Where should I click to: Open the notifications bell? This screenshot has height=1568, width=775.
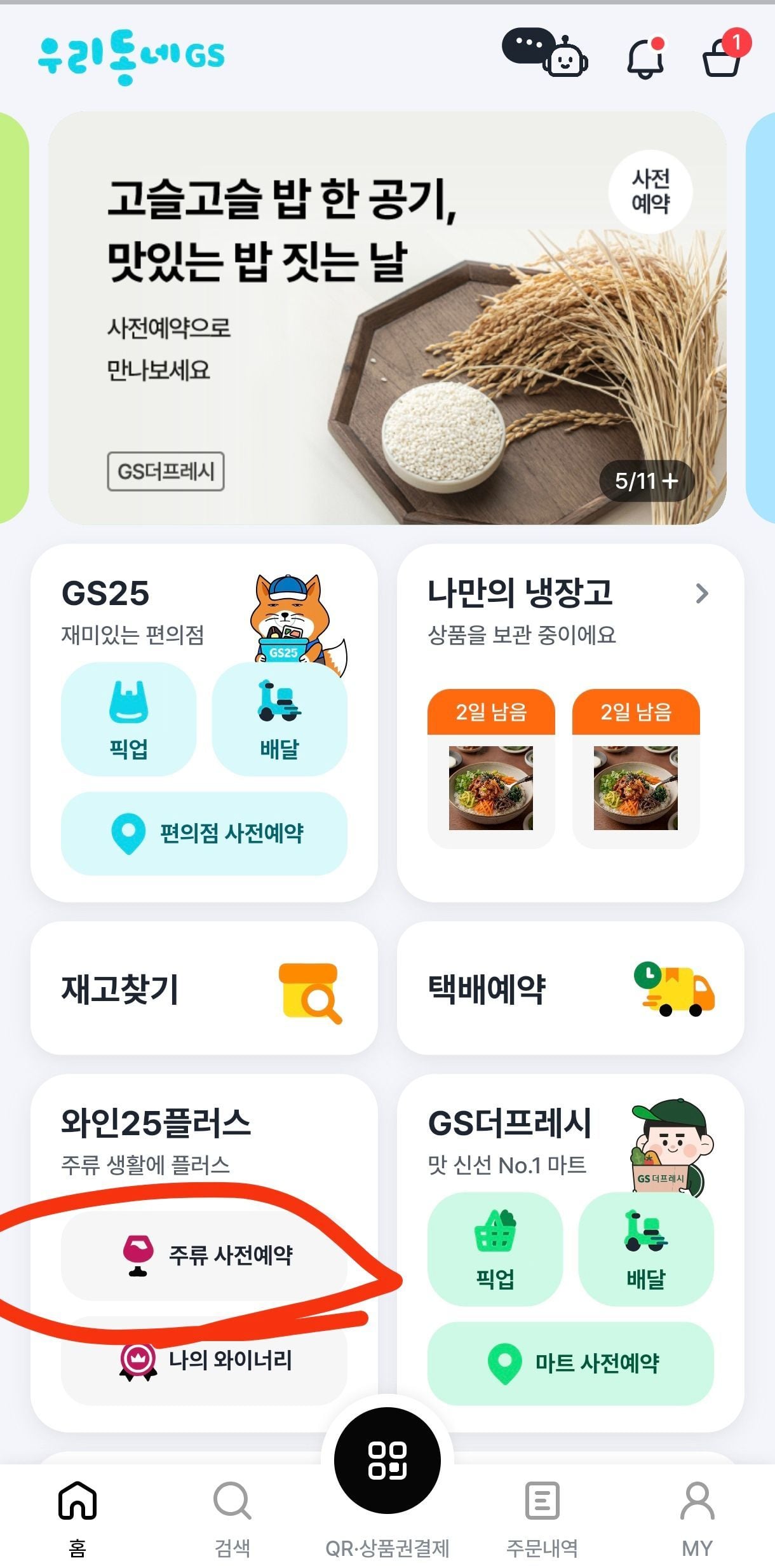pyautogui.click(x=645, y=58)
